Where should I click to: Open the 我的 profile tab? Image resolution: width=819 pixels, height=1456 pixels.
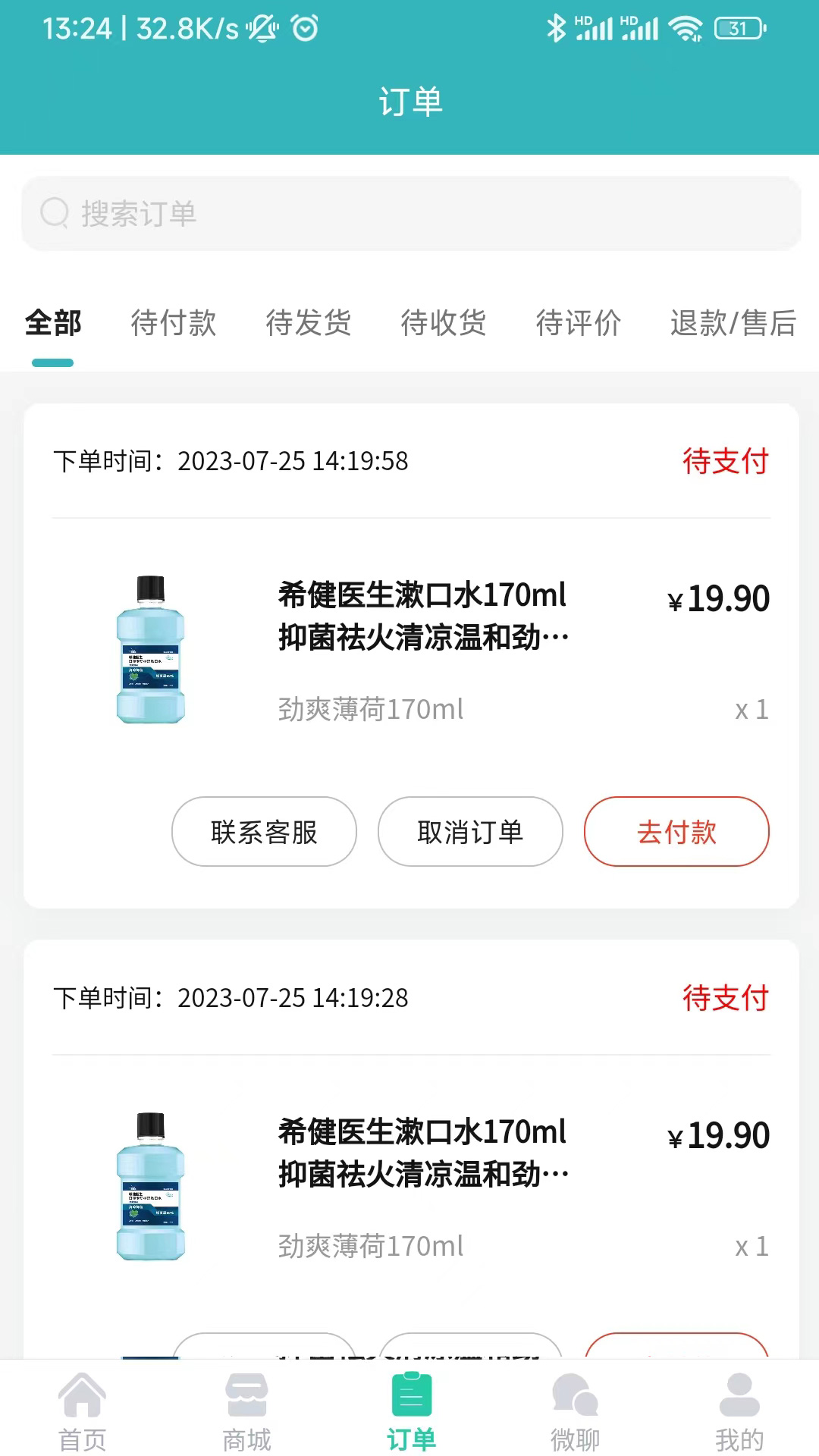(739, 1412)
